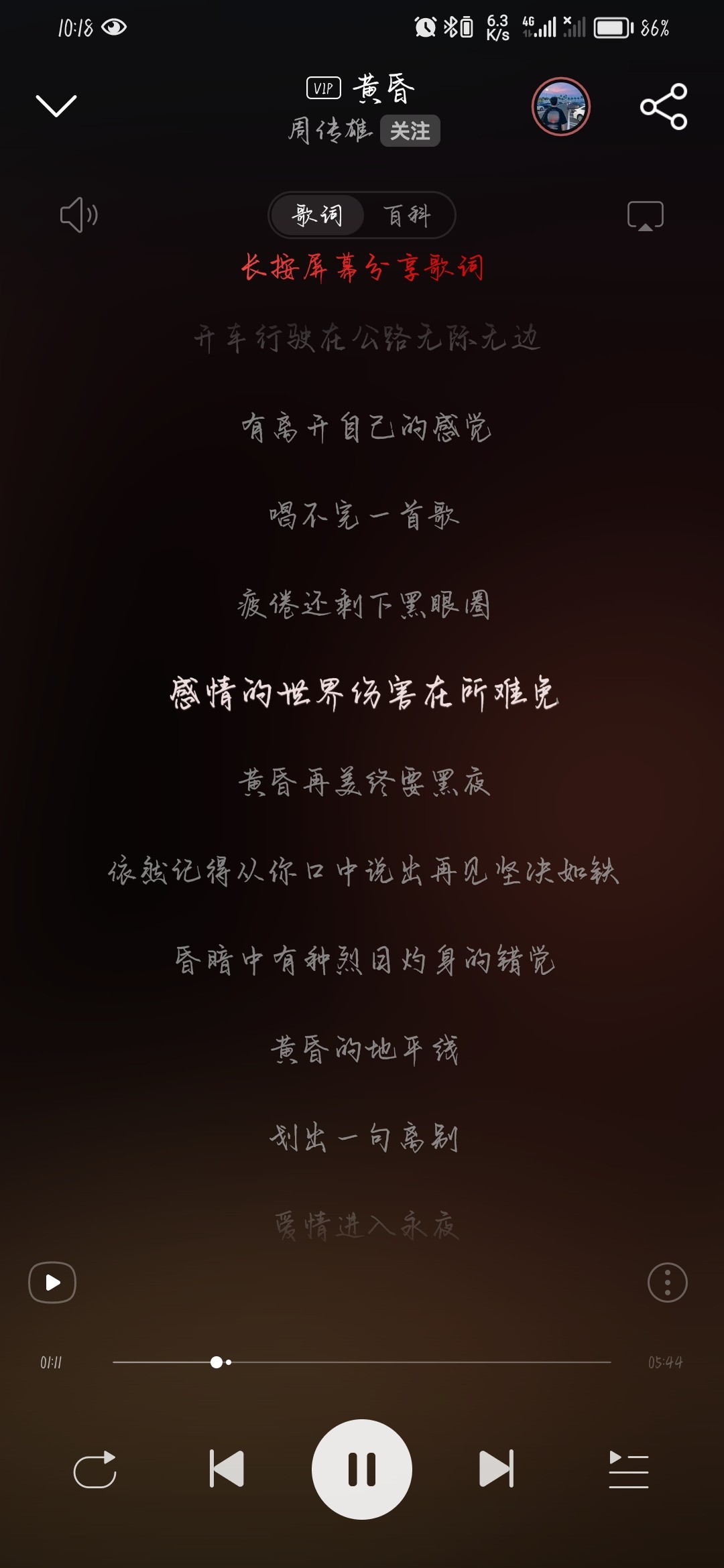Open the screen casting icon
724x1568 pixels.
pos(645,216)
